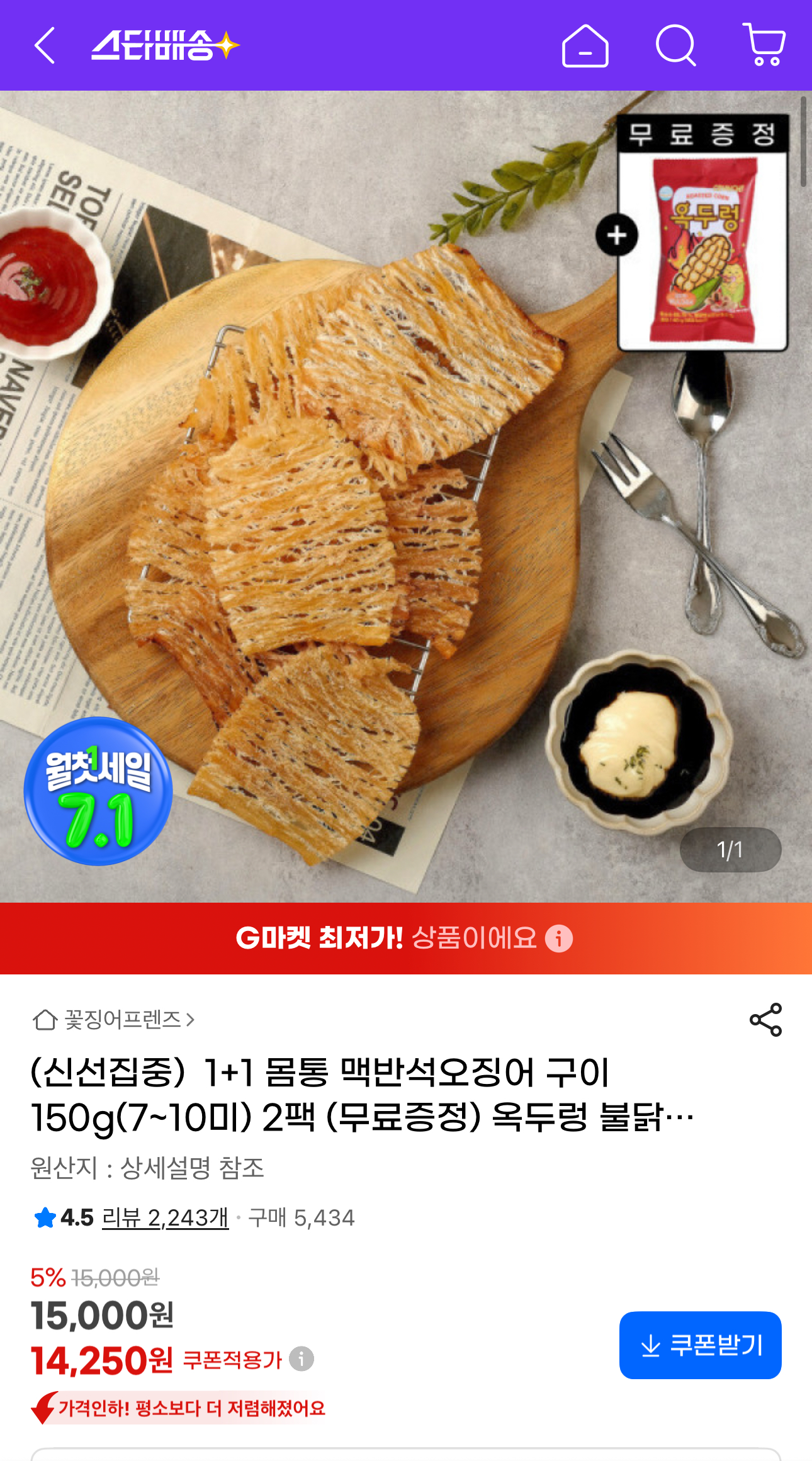Download coupon with 쿠폰받기 button
Screen dimensions: 812x1461
pyautogui.click(x=700, y=1346)
